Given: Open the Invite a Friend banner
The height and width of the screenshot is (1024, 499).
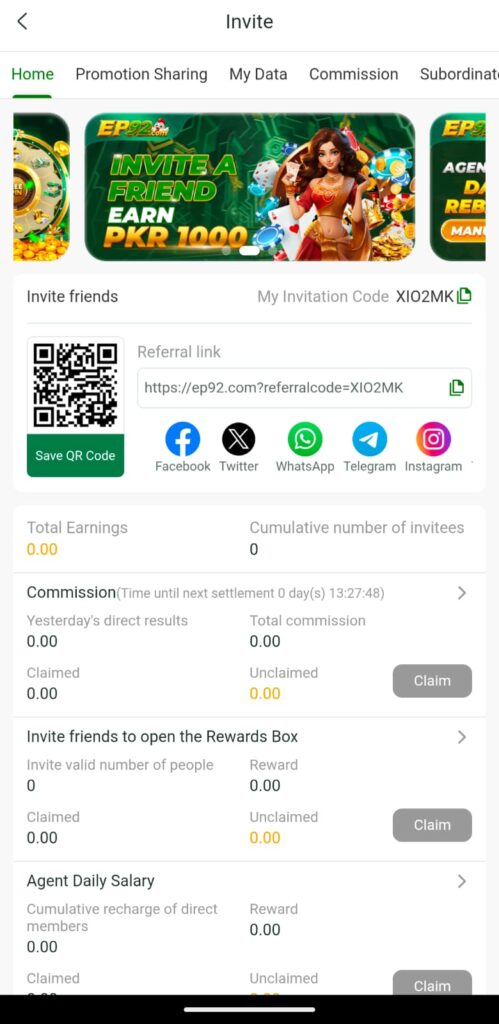Looking at the screenshot, I should point(250,187).
